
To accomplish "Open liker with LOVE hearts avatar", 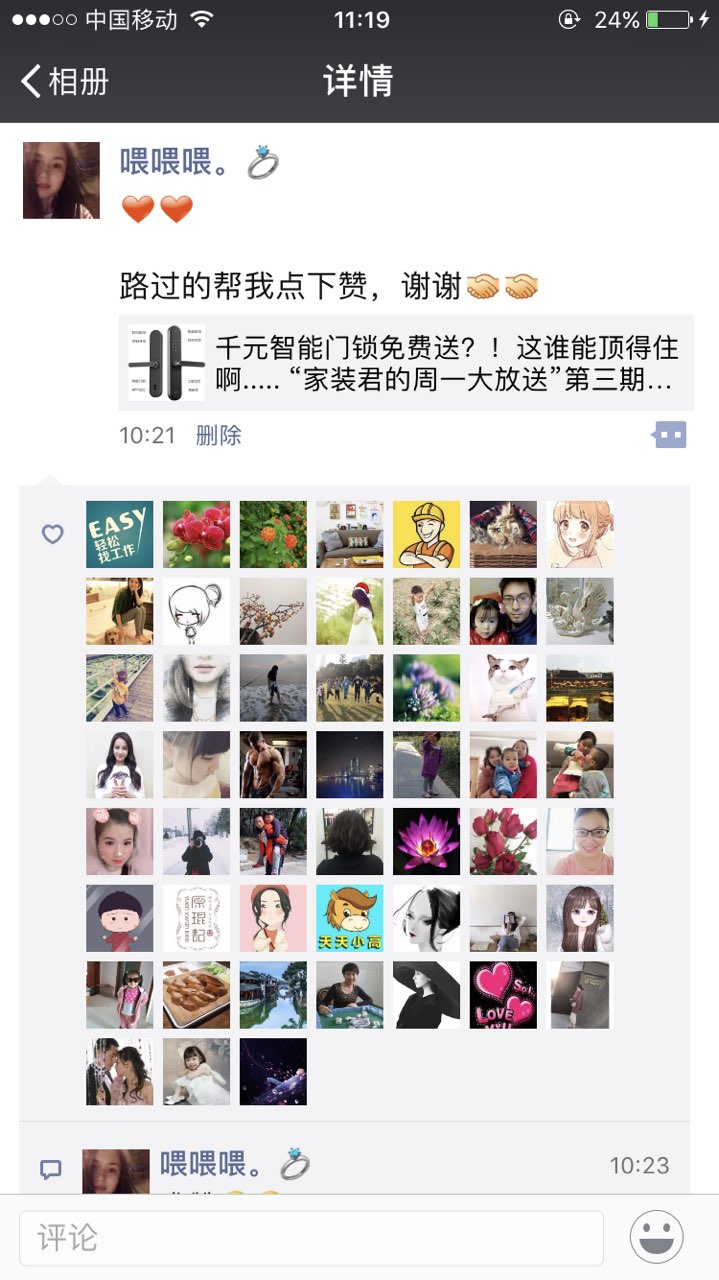I will 503,995.
